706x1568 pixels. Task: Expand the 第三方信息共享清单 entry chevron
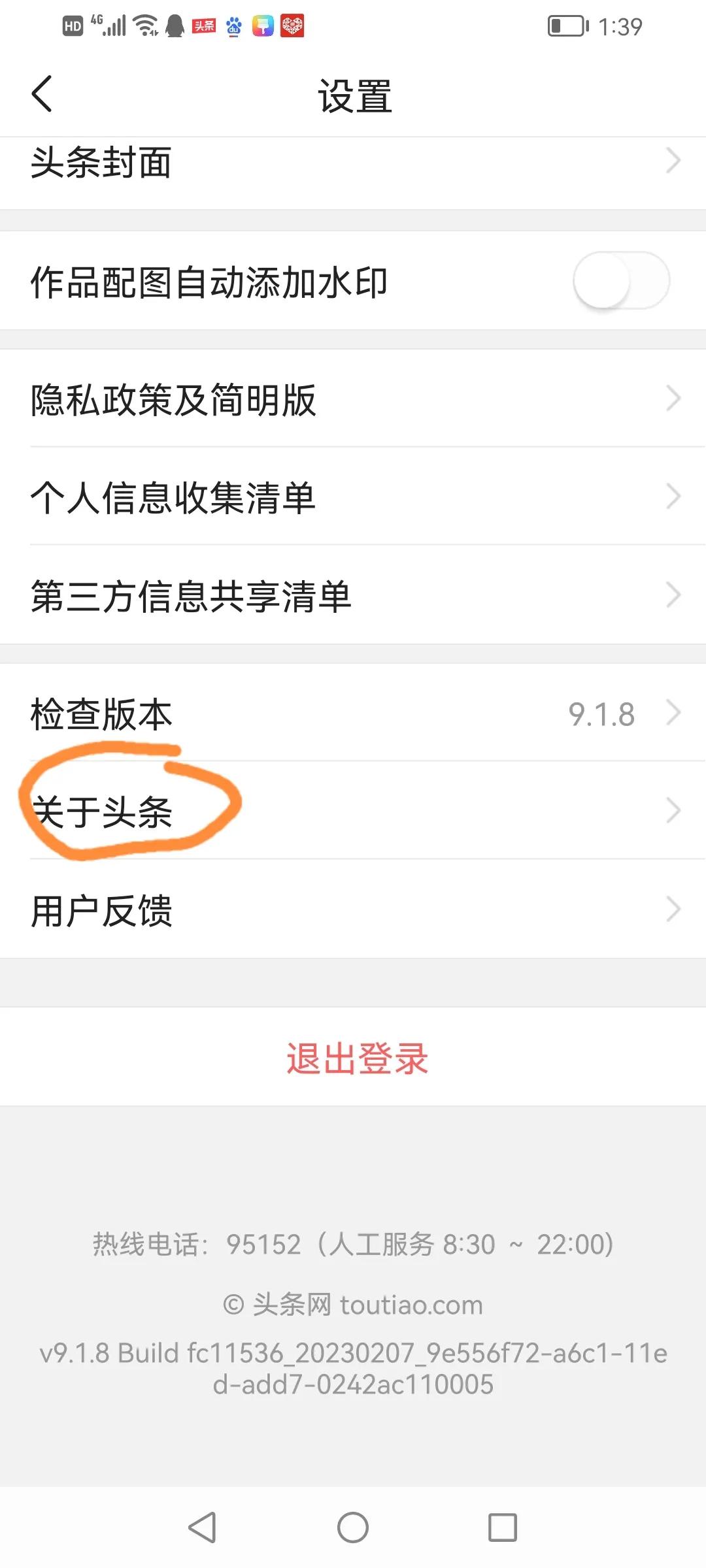(x=674, y=595)
